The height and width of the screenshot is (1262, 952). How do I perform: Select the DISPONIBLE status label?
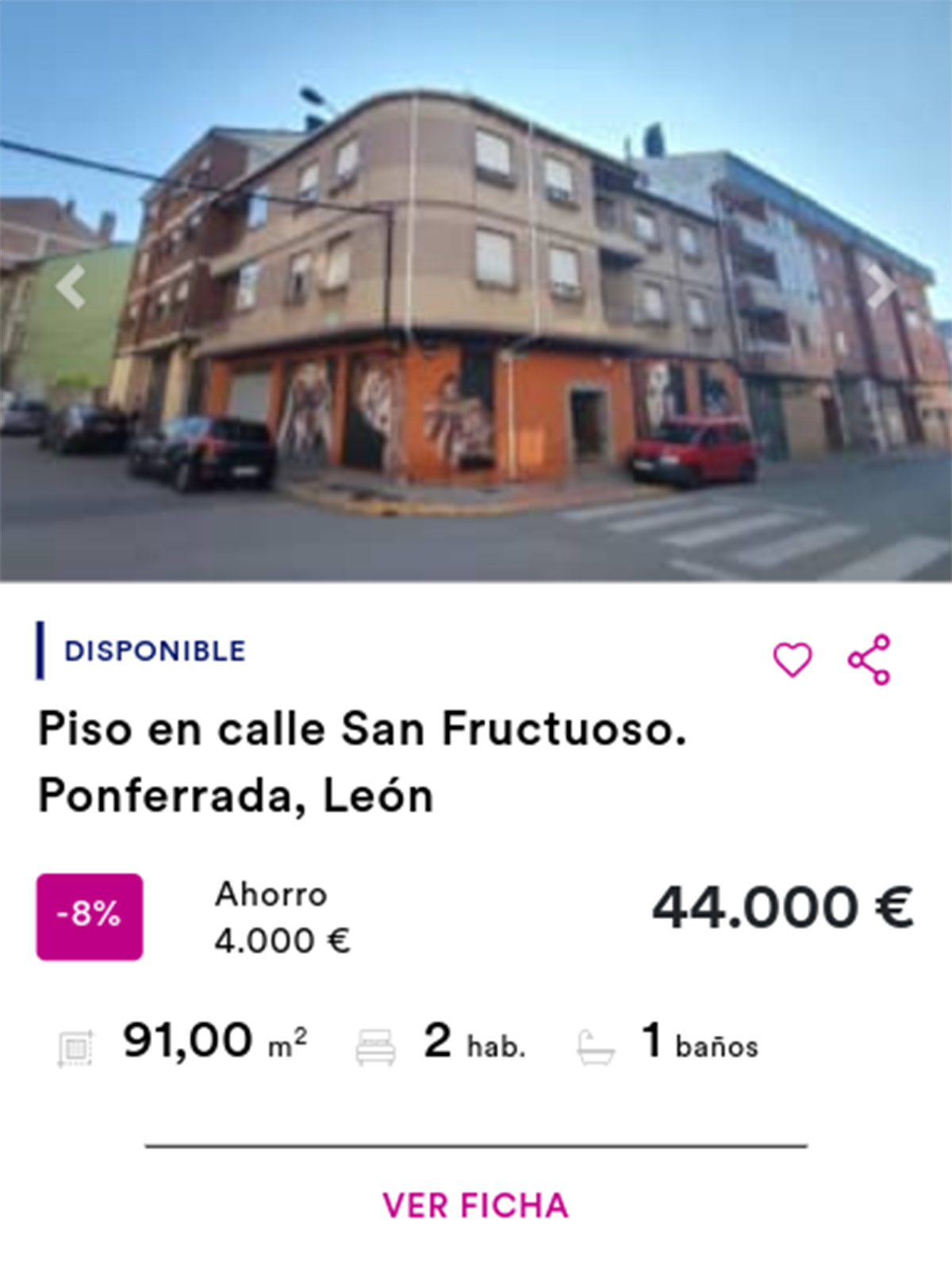(155, 651)
